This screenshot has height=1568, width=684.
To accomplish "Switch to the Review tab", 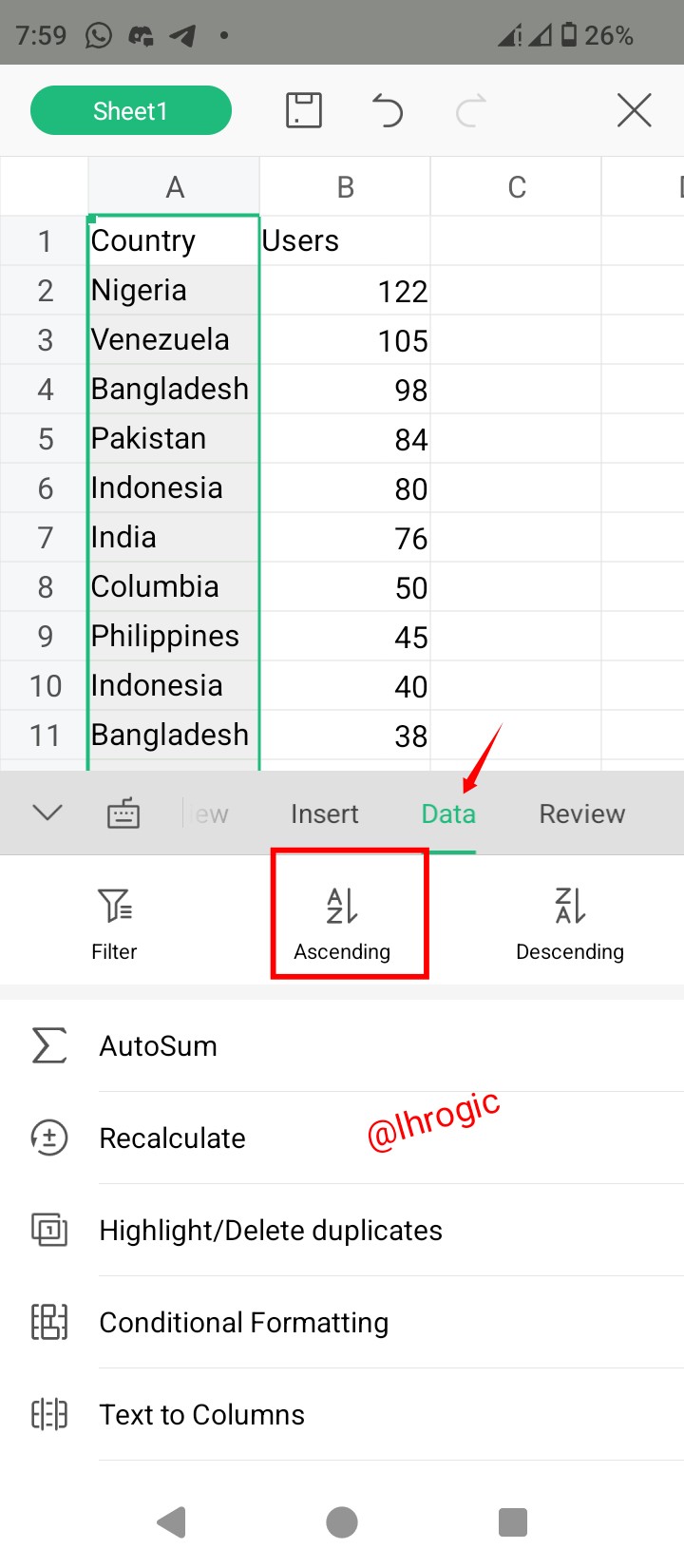I will (x=581, y=813).
